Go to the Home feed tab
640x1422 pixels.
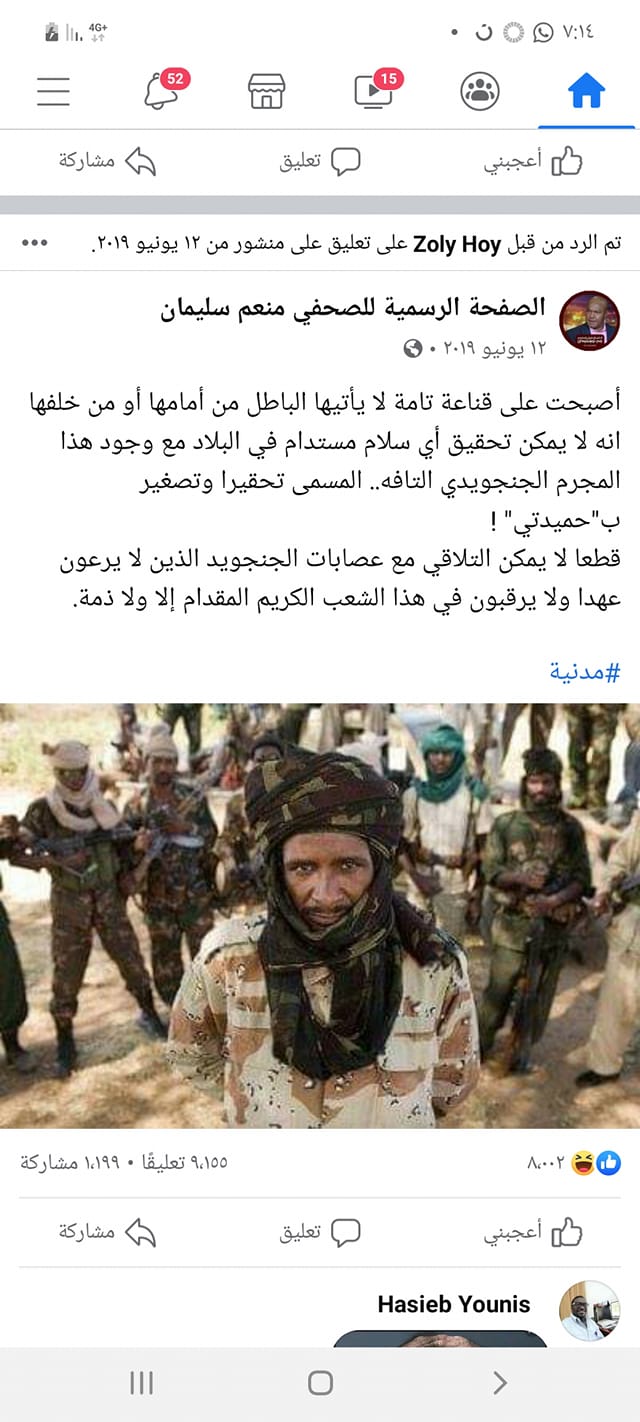click(586, 92)
